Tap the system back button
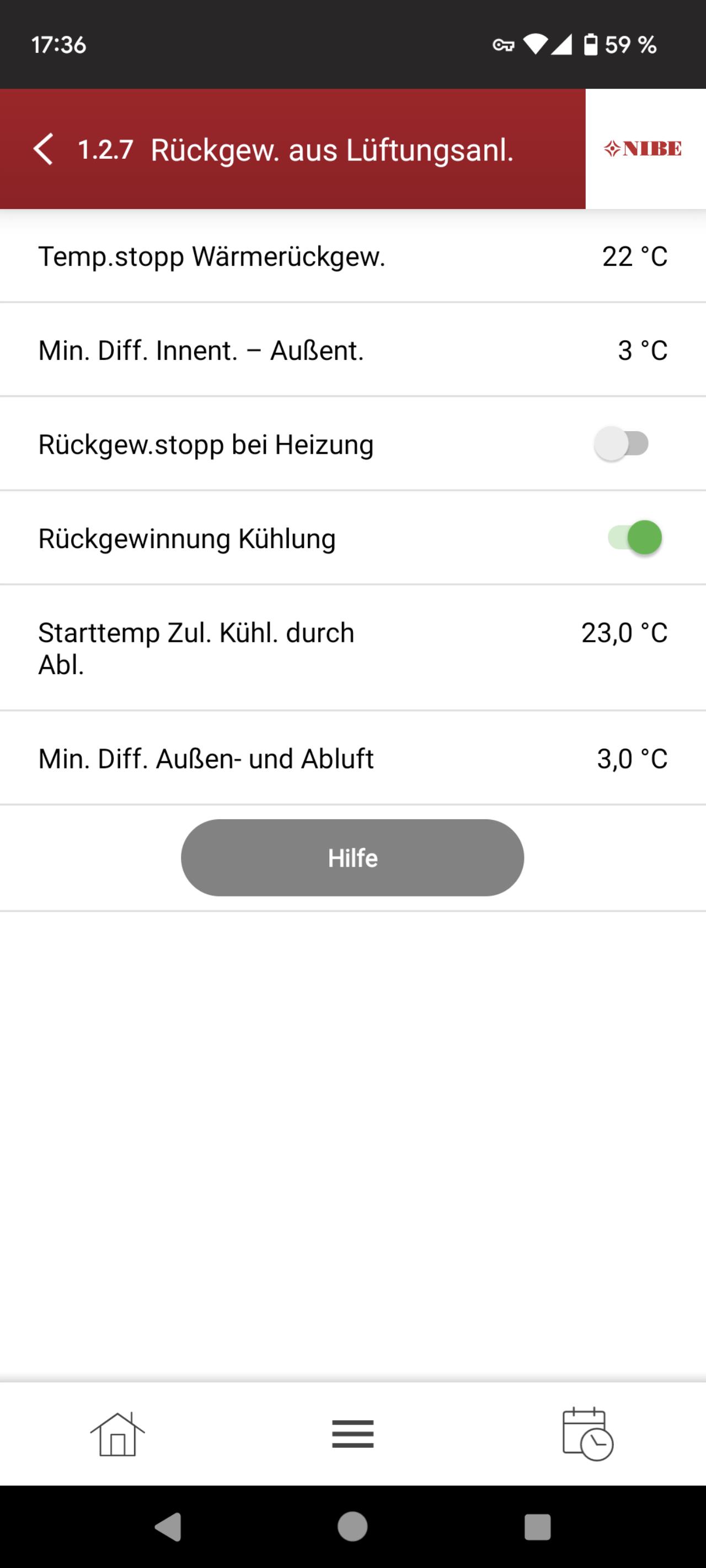706x1568 pixels. point(169,1527)
